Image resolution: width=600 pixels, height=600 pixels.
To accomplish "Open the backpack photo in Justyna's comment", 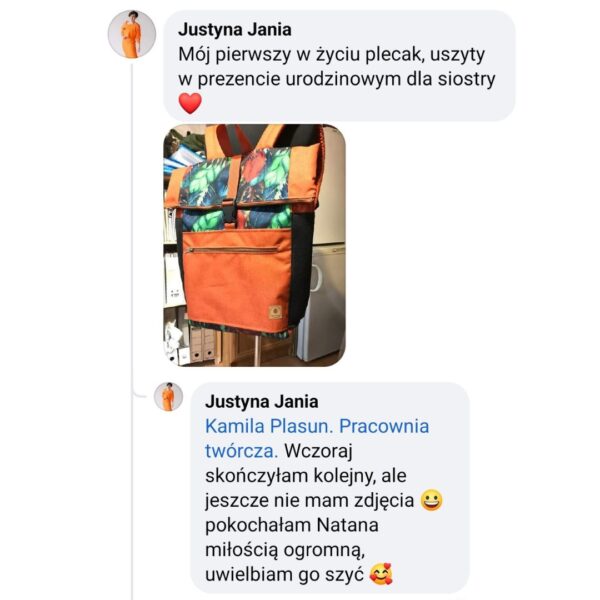I will [254, 245].
